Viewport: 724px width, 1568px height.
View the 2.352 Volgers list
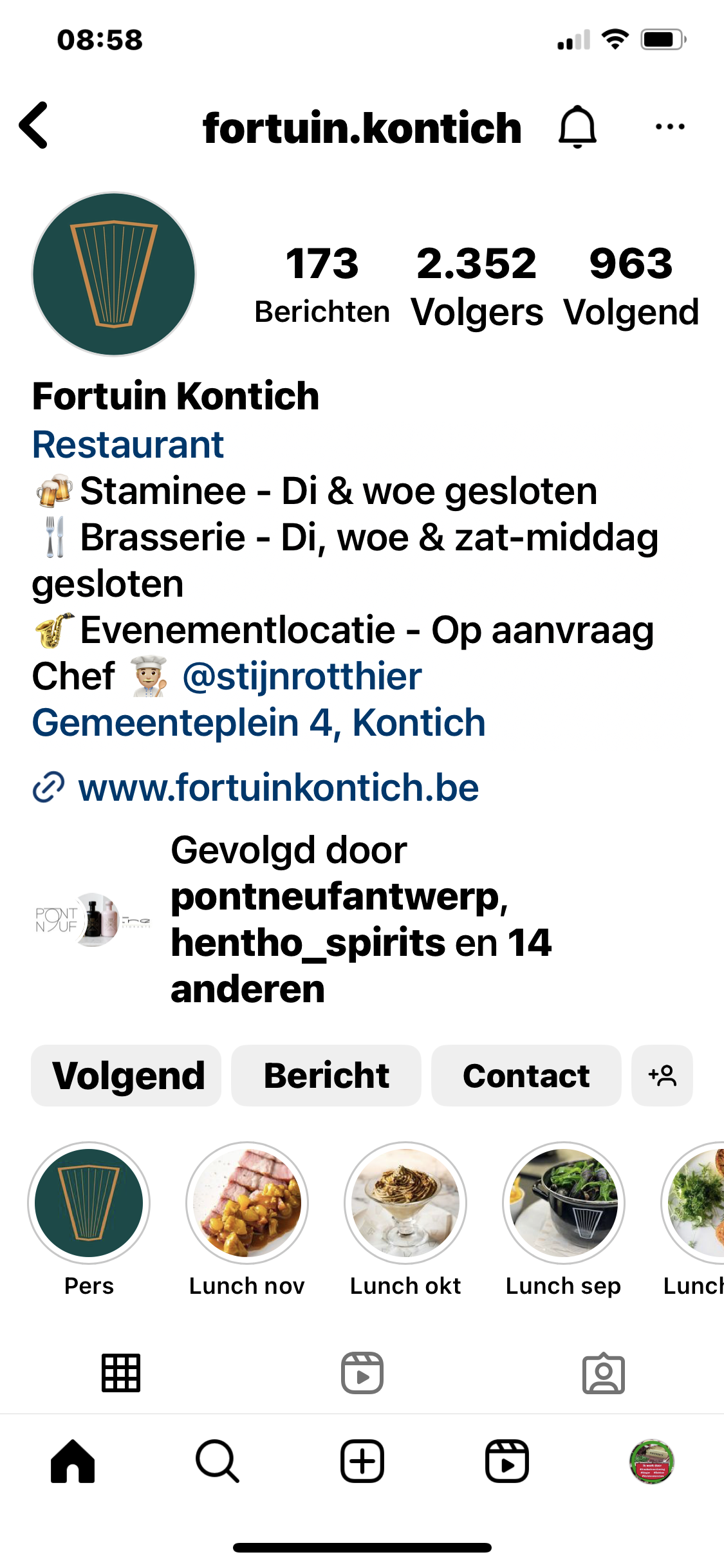477,286
